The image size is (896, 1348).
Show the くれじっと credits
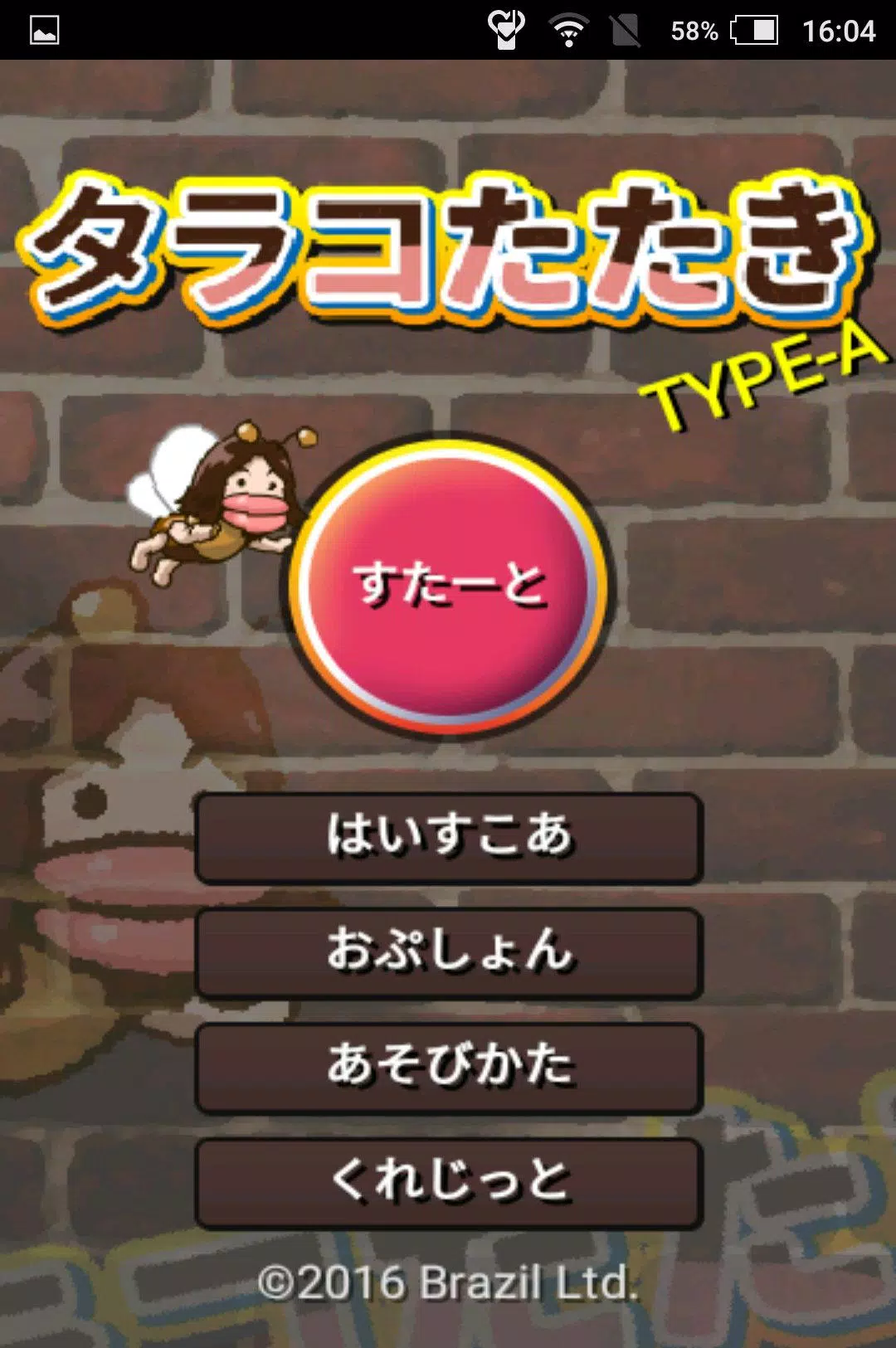tap(449, 1182)
